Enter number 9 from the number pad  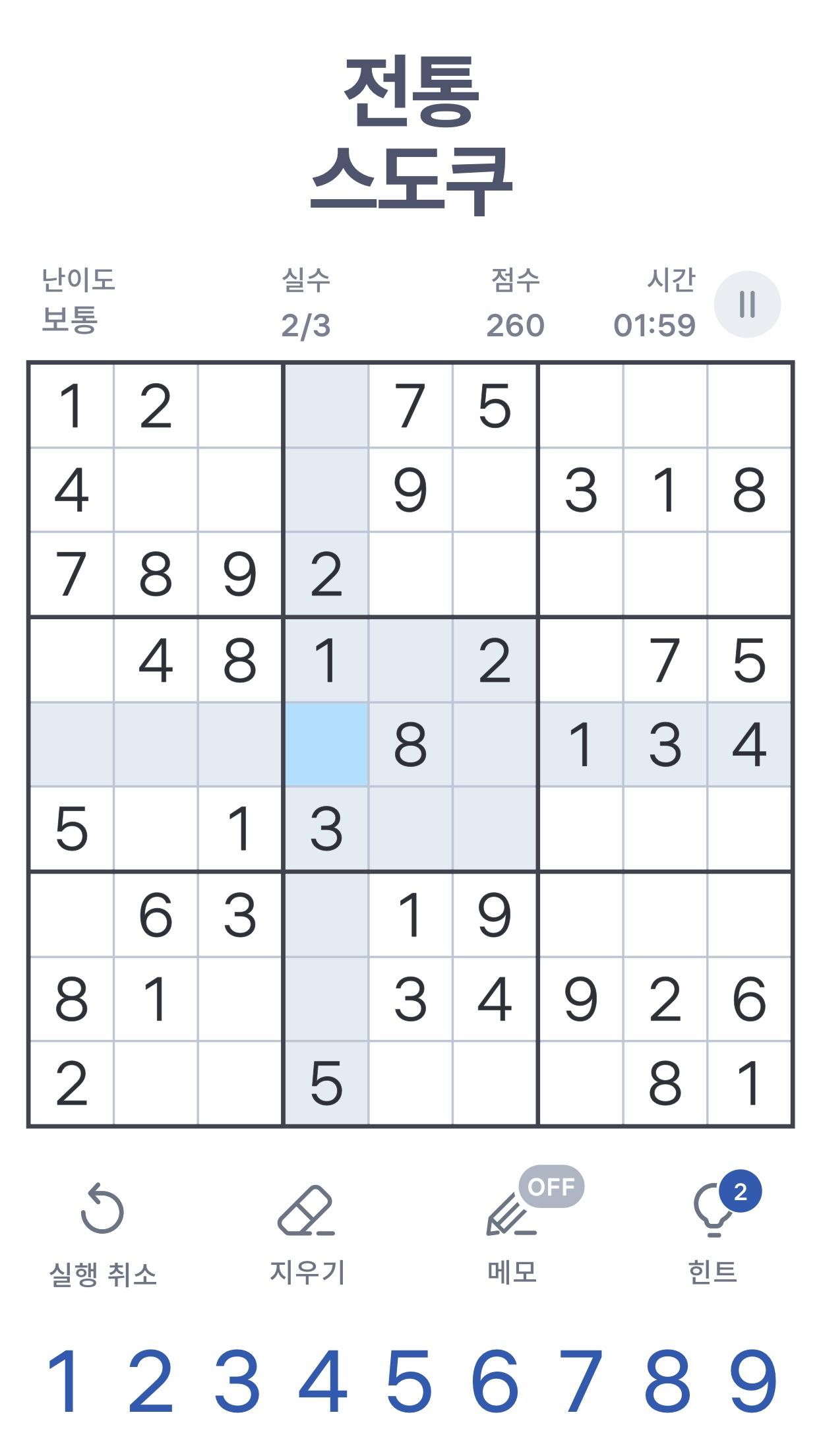click(x=753, y=1381)
